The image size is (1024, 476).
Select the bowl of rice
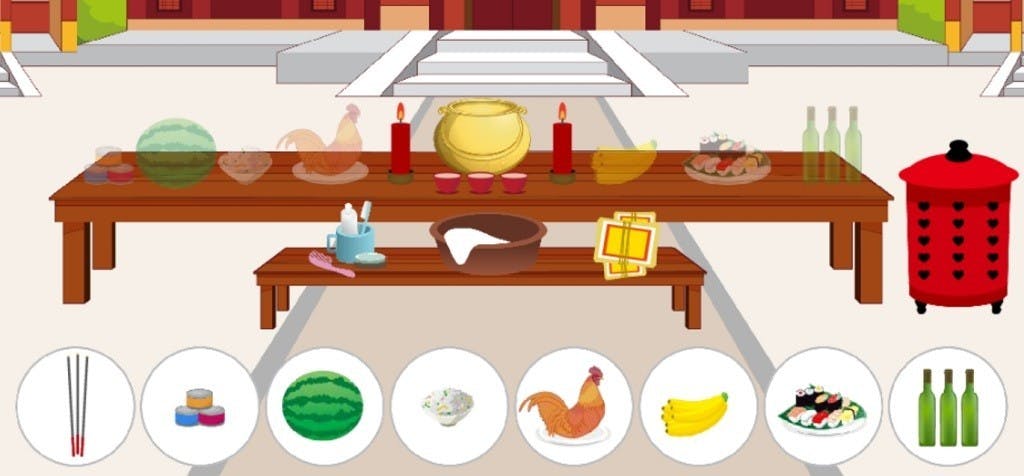coord(448,406)
